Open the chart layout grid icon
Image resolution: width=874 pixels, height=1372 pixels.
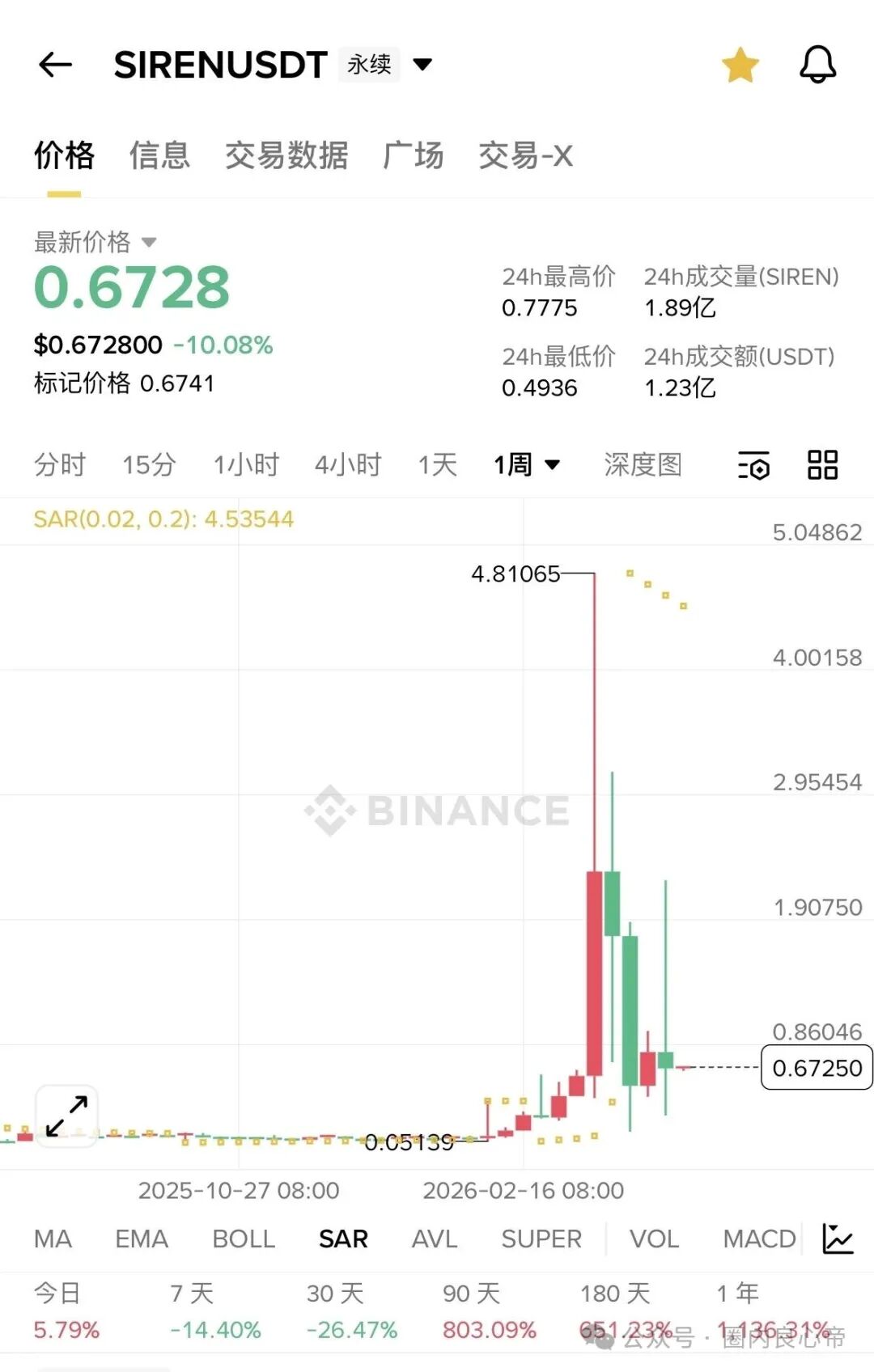[822, 465]
